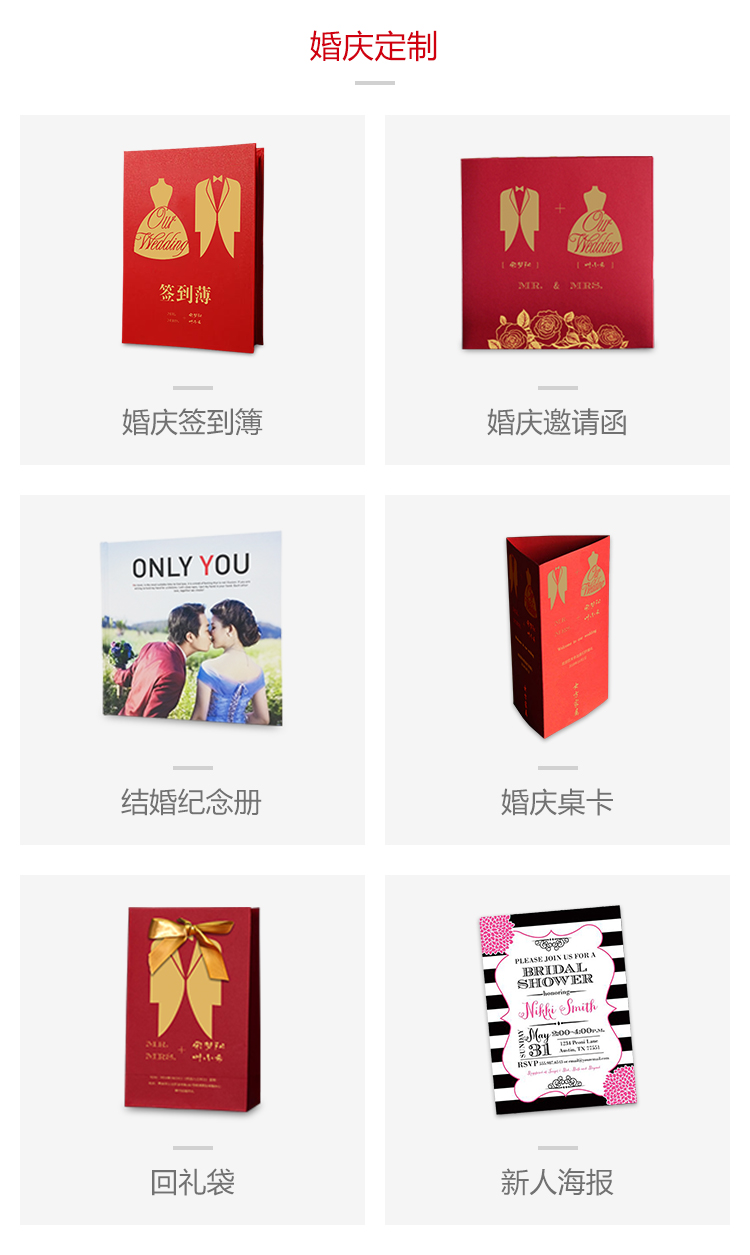View the 结婚纪念册 photo album card
The image size is (750, 1255).
pyautogui.click(x=192, y=670)
